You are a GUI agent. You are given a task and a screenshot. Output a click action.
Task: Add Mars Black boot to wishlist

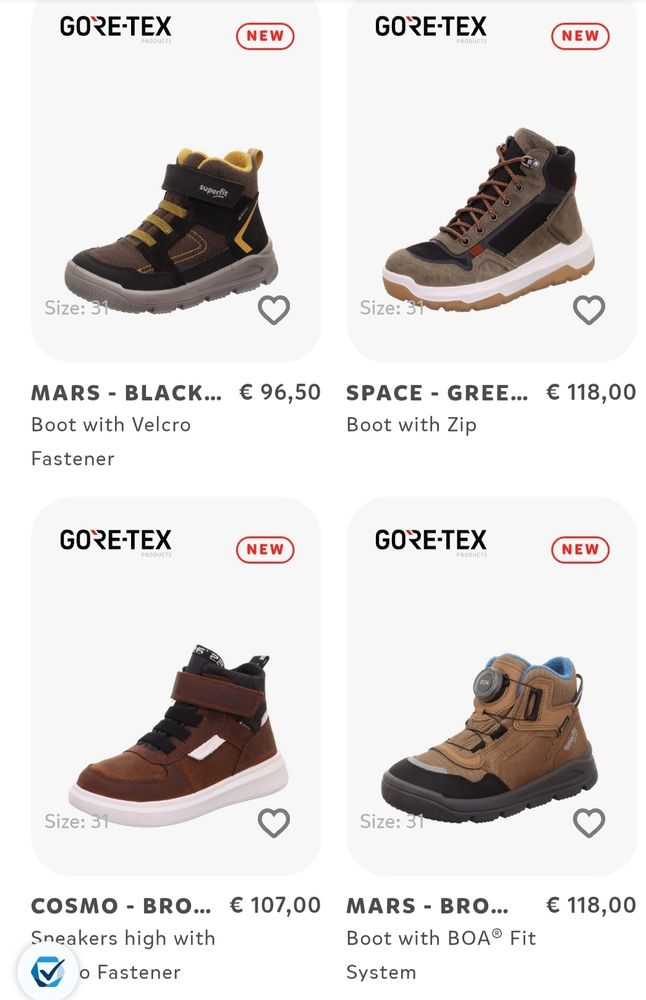(273, 310)
